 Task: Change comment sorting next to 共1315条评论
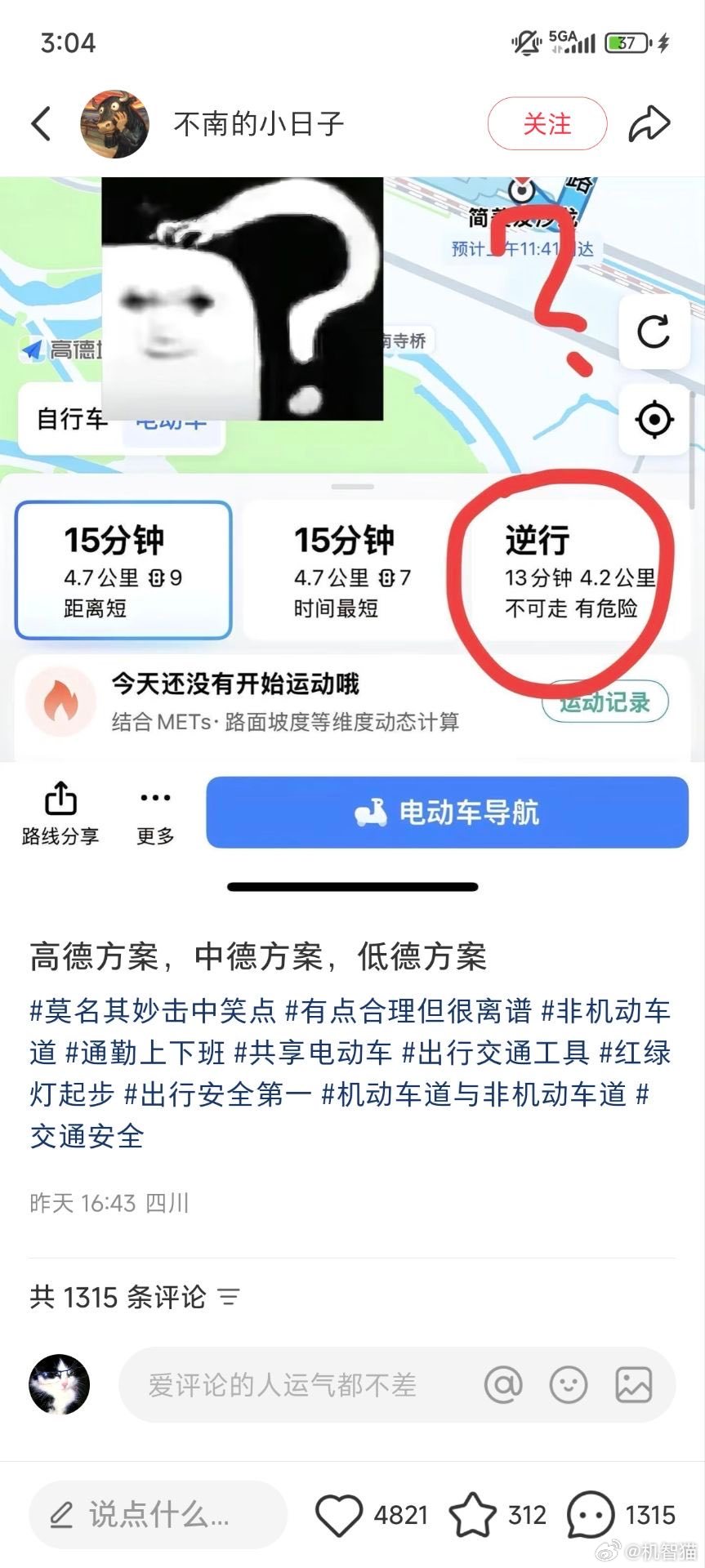[x=229, y=1297]
